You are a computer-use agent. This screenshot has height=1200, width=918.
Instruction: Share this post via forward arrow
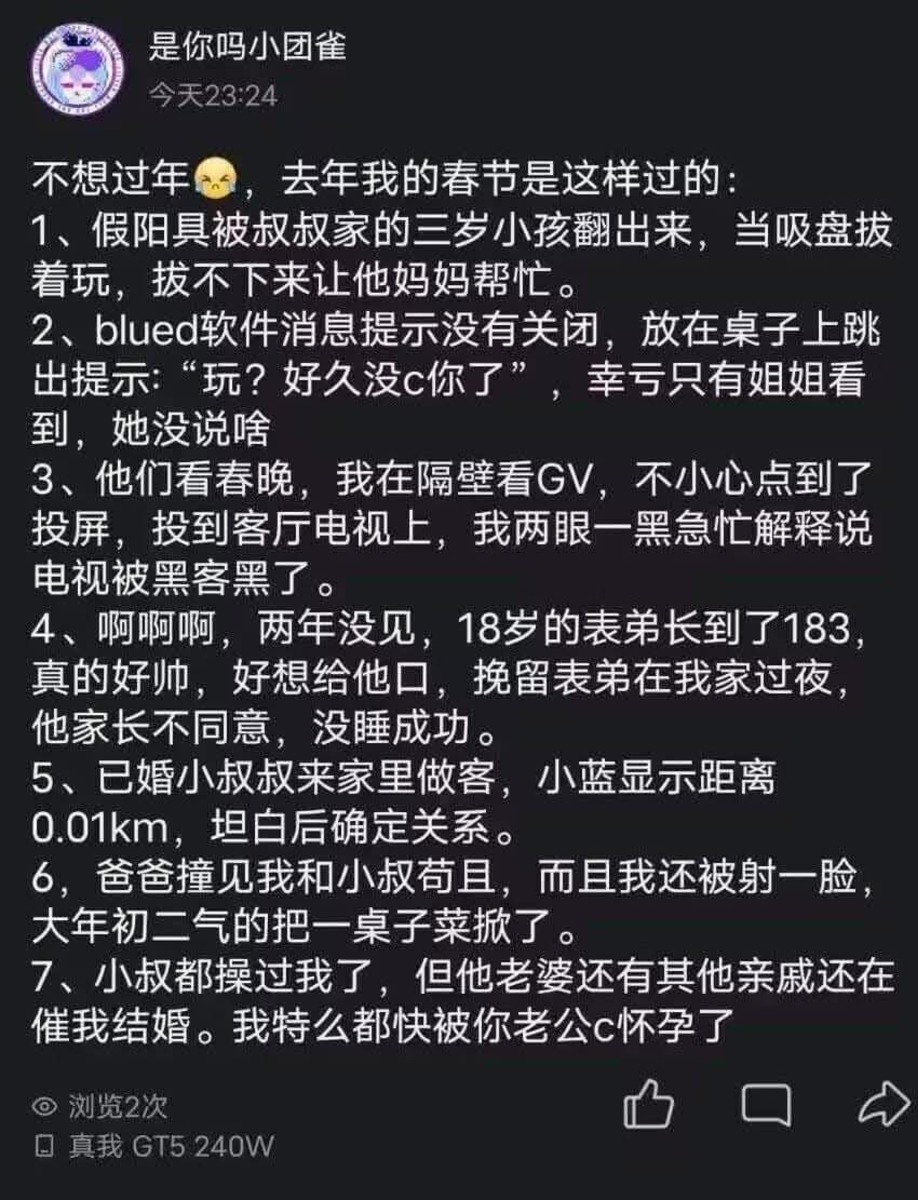pos(881,1103)
